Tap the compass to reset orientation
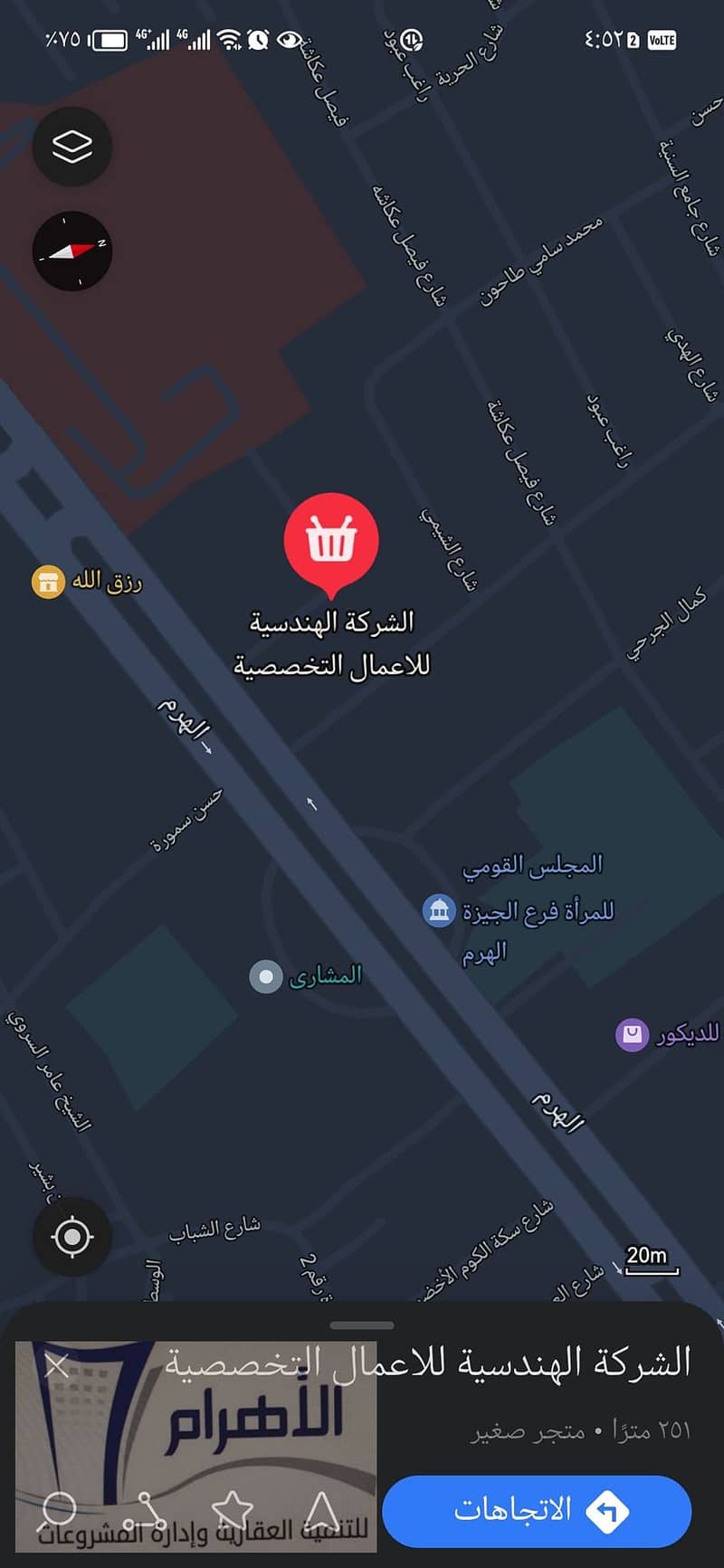Screen dimensions: 724x1568 72,251
